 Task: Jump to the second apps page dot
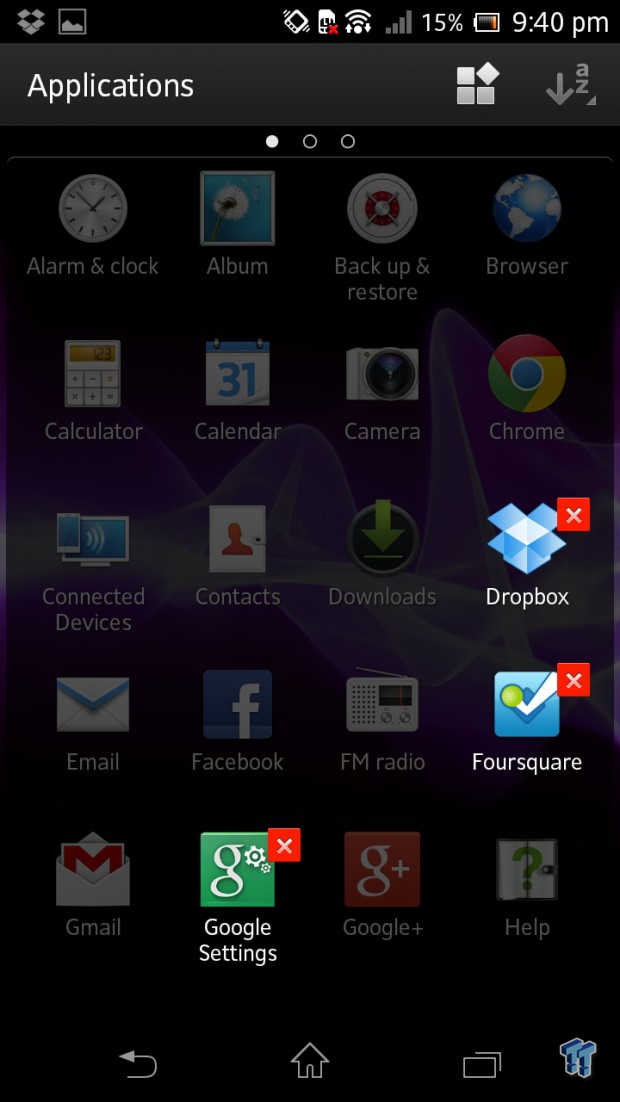click(310, 142)
